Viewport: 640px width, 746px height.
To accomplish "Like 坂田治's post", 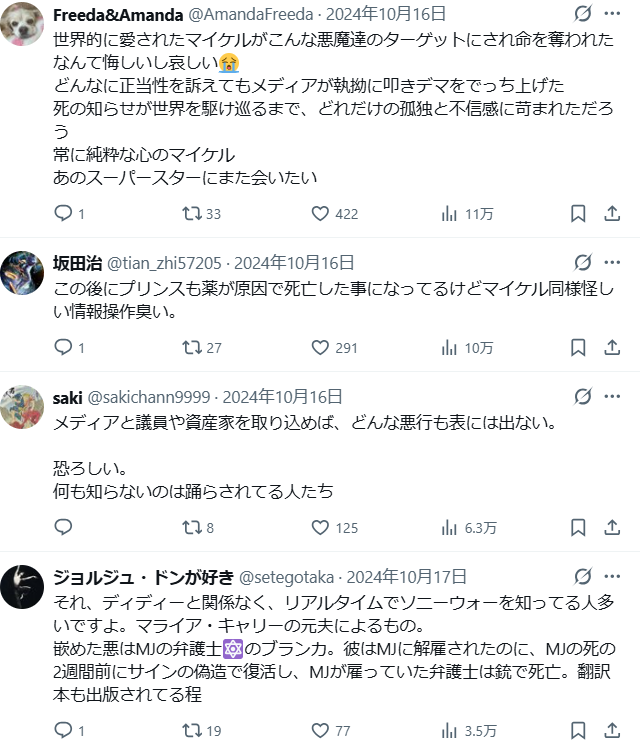I will coord(320,348).
